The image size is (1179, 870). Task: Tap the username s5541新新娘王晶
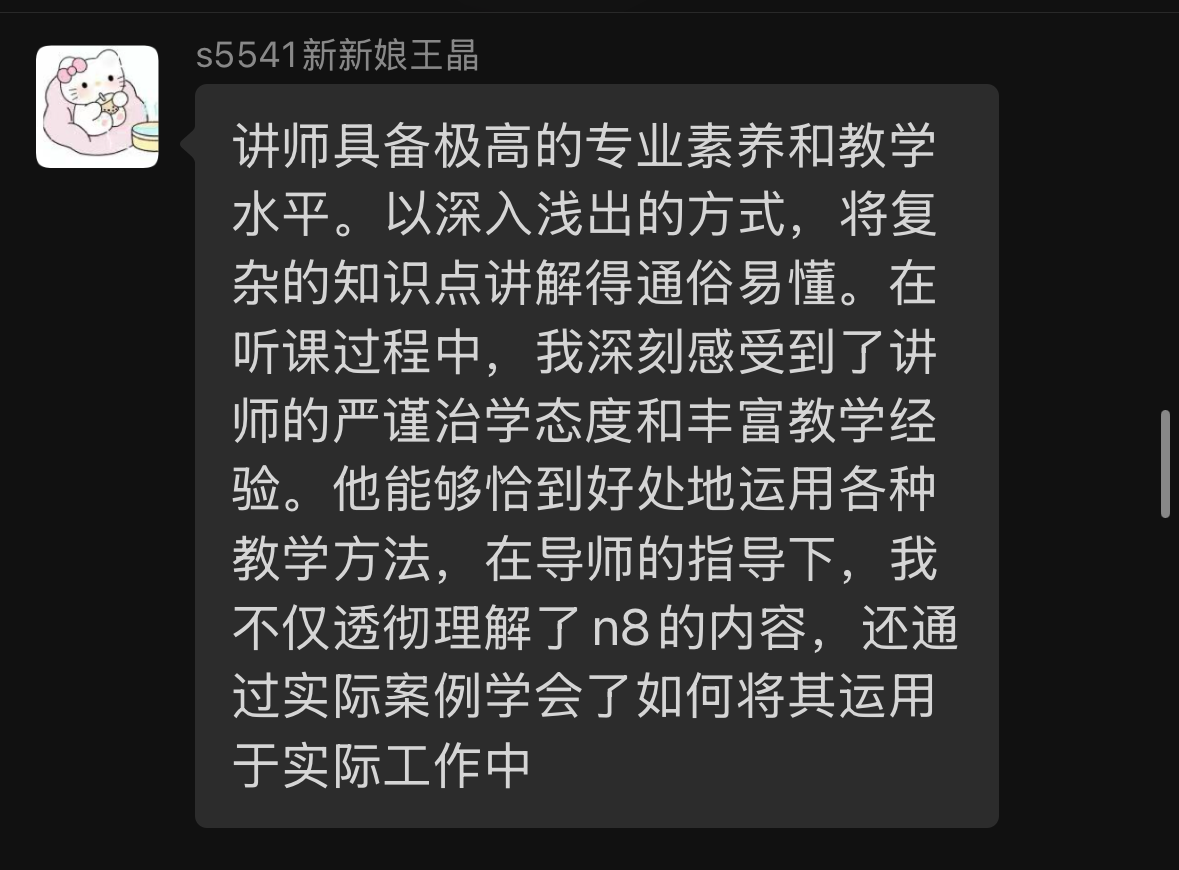337,56
